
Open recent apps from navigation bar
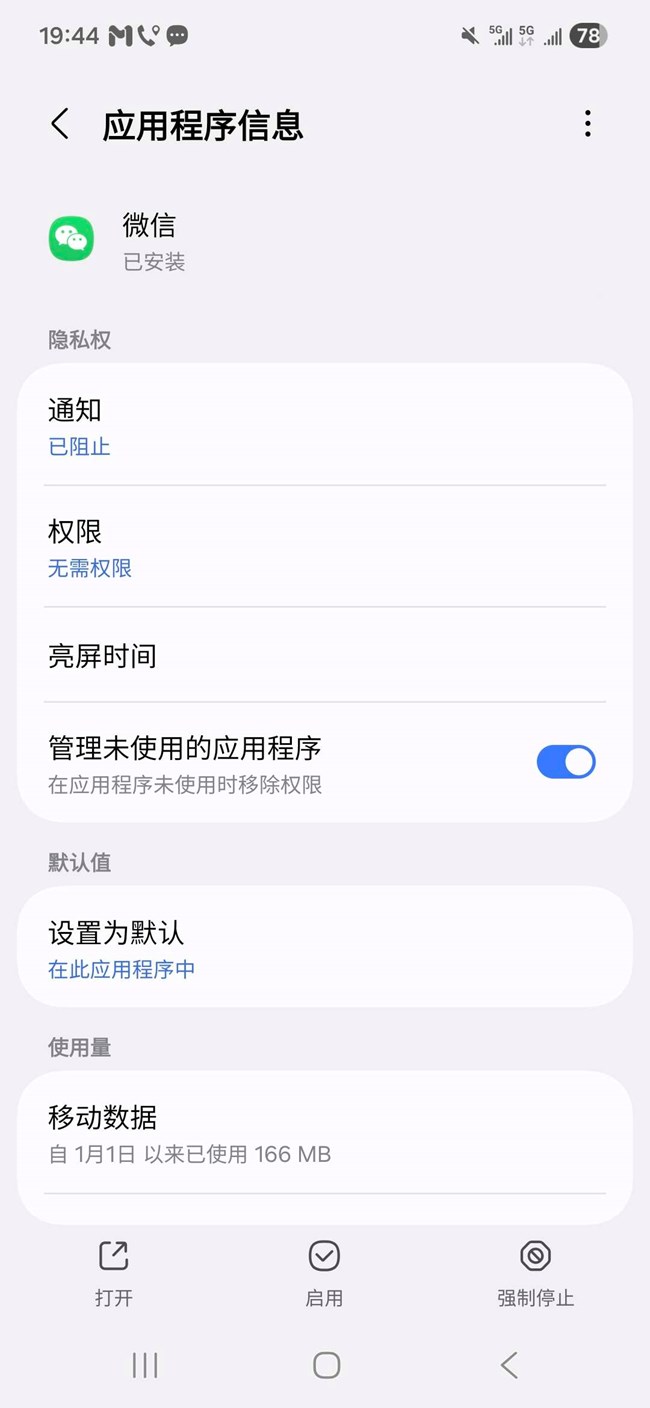point(145,1365)
